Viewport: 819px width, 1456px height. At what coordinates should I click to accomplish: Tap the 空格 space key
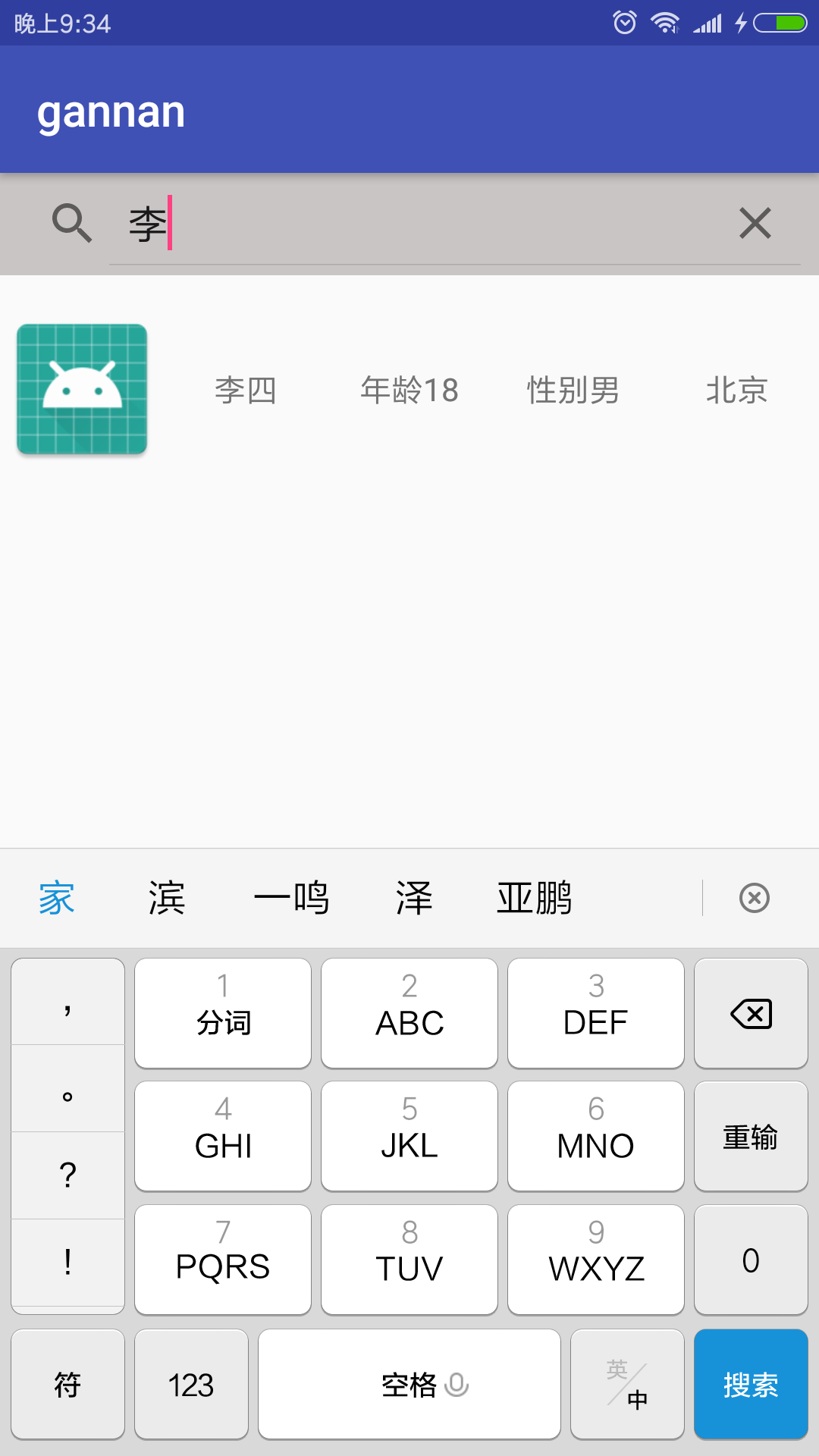409,1384
